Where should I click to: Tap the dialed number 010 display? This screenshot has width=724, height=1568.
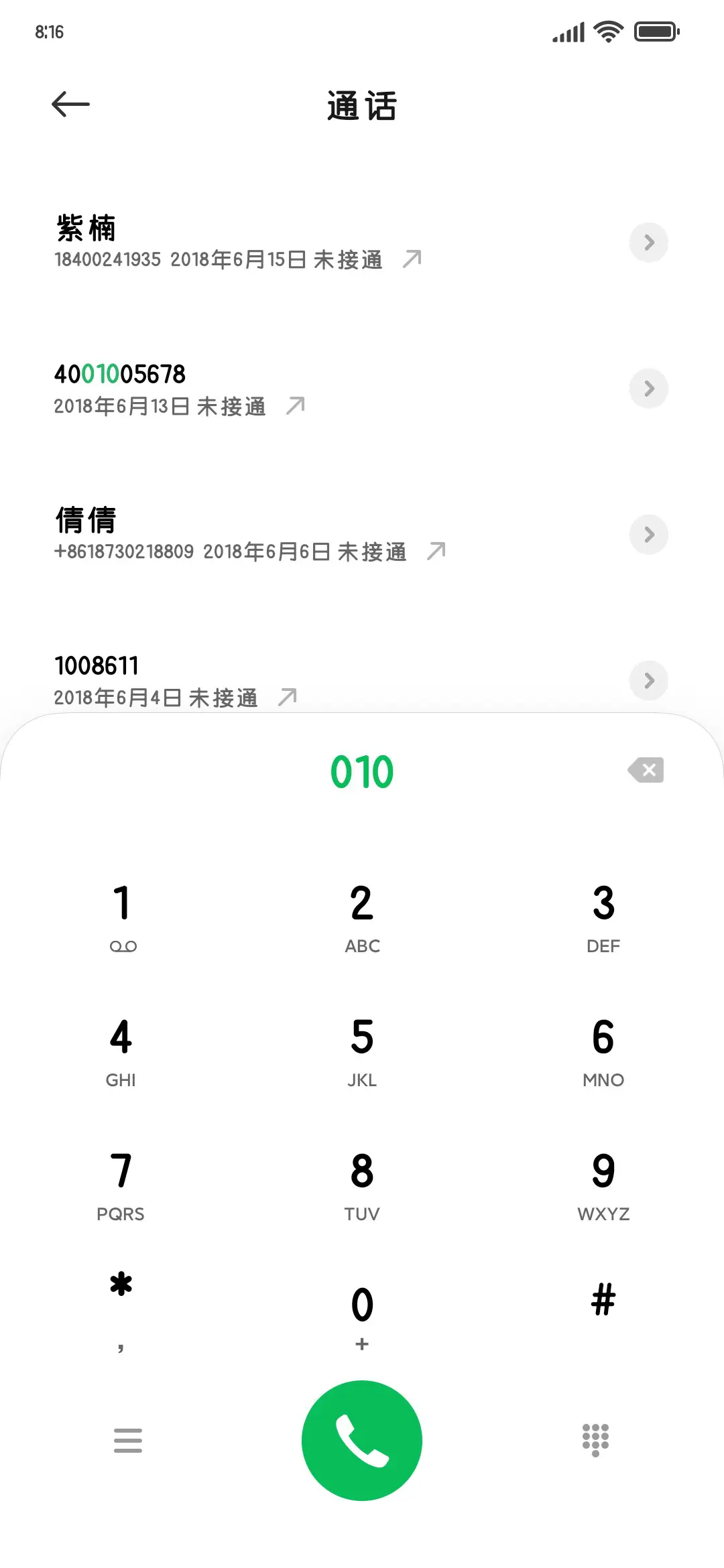coord(361,771)
